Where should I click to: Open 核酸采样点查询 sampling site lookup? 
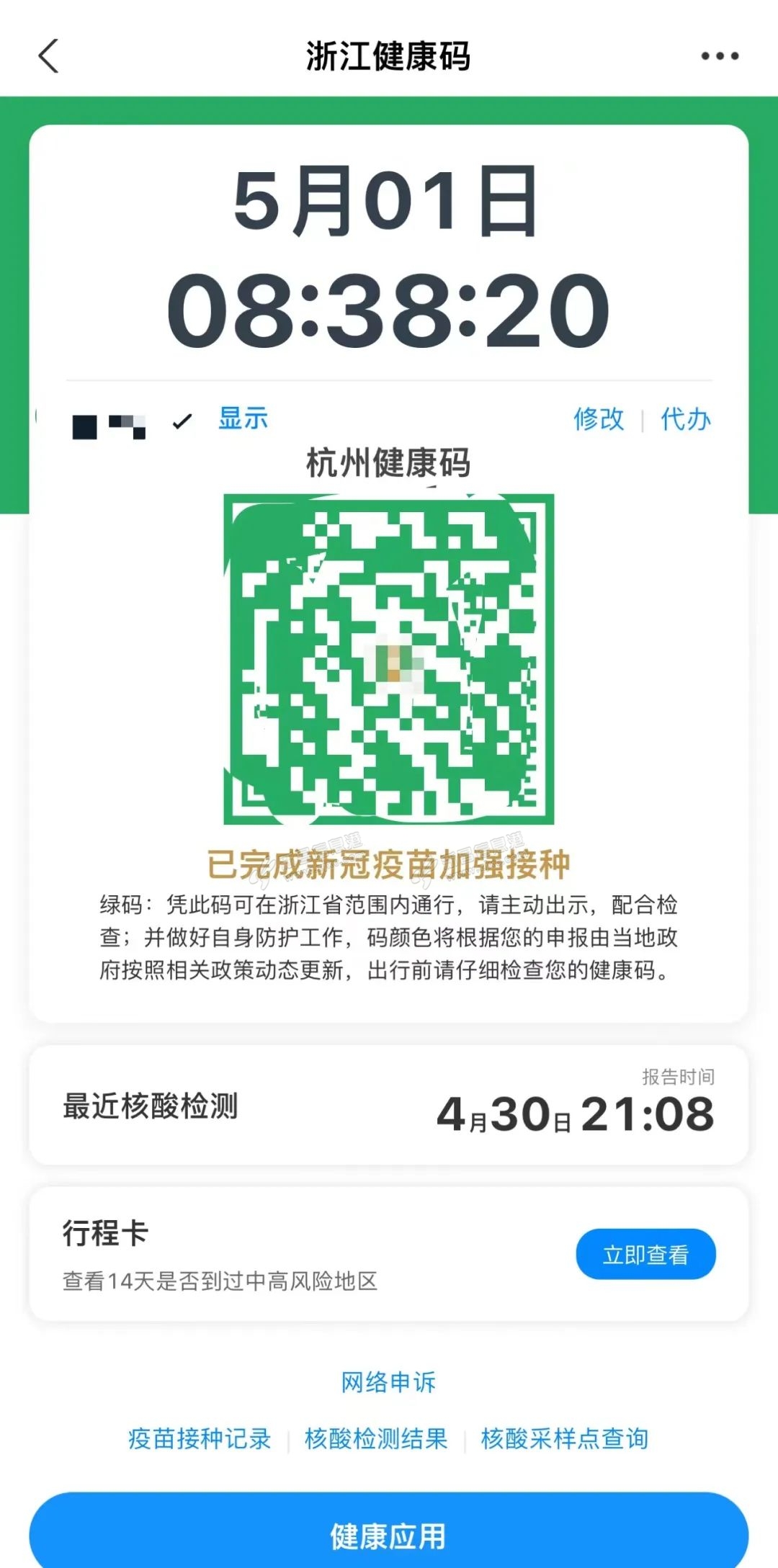click(x=565, y=1438)
